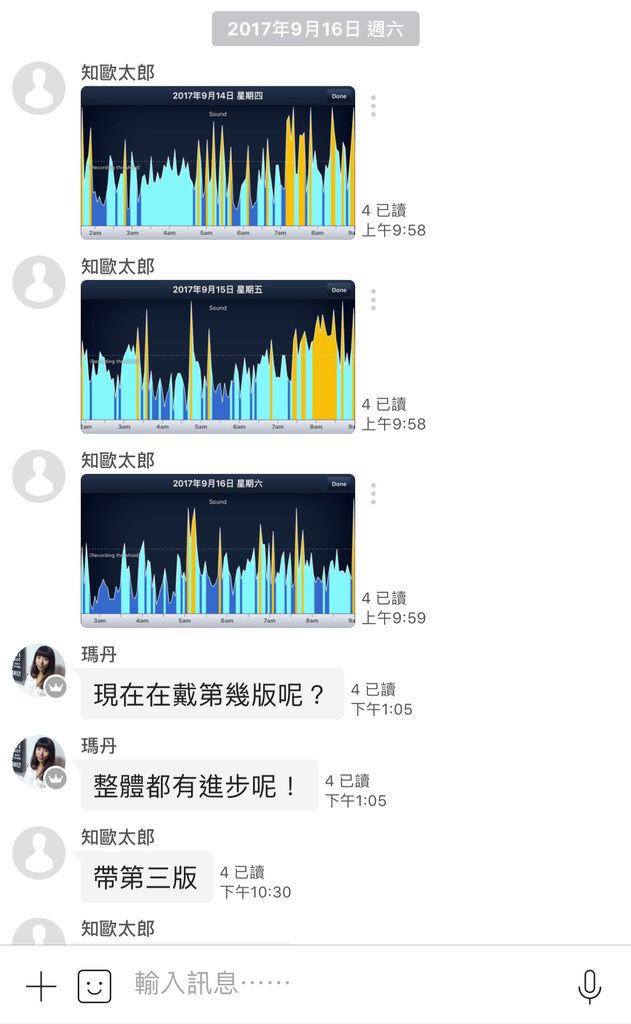
Task: View 知歐太郎's avatar beside 帶第三版 message
Action: click(x=39, y=853)
